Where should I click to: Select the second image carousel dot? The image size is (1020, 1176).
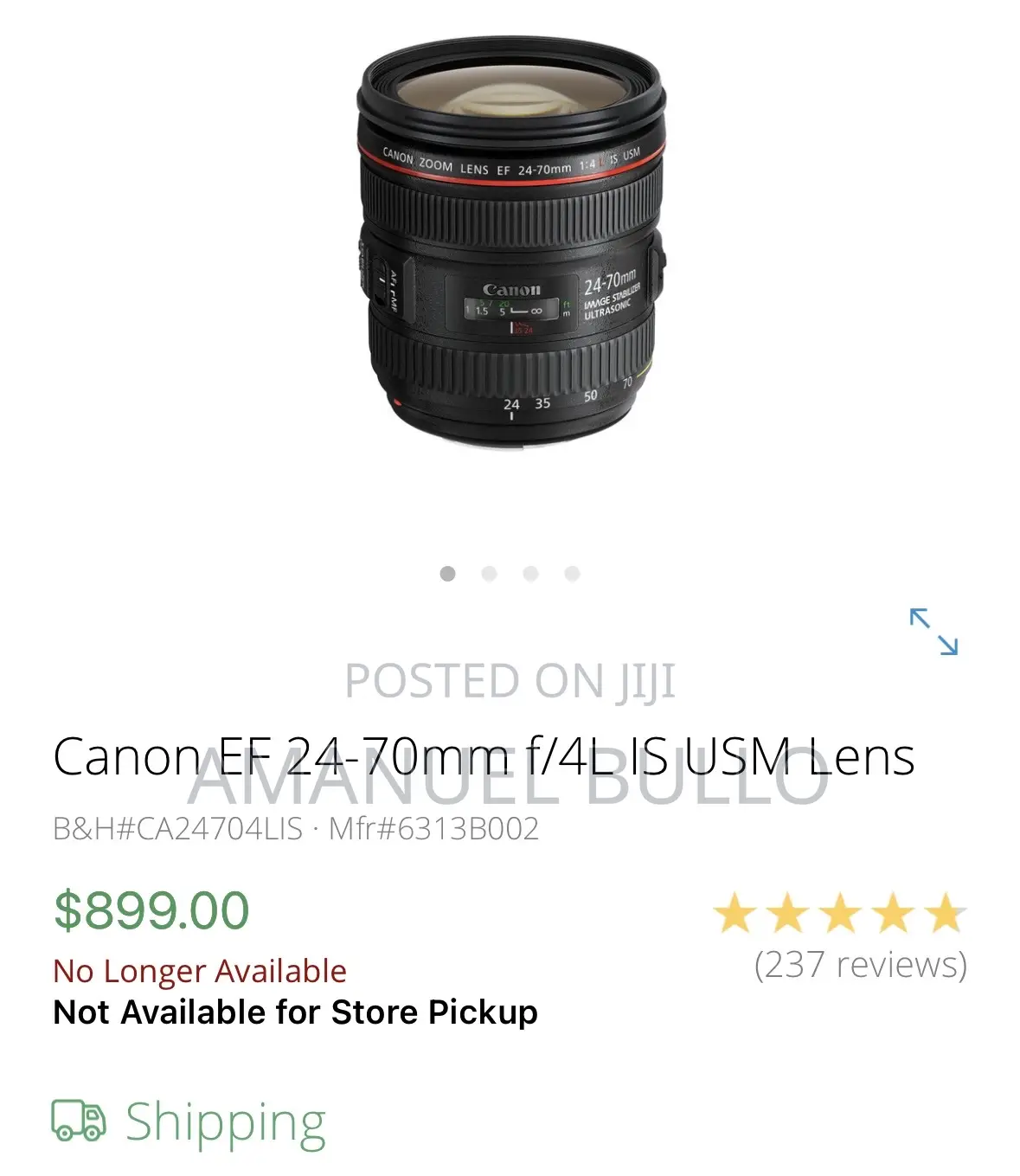489,574
